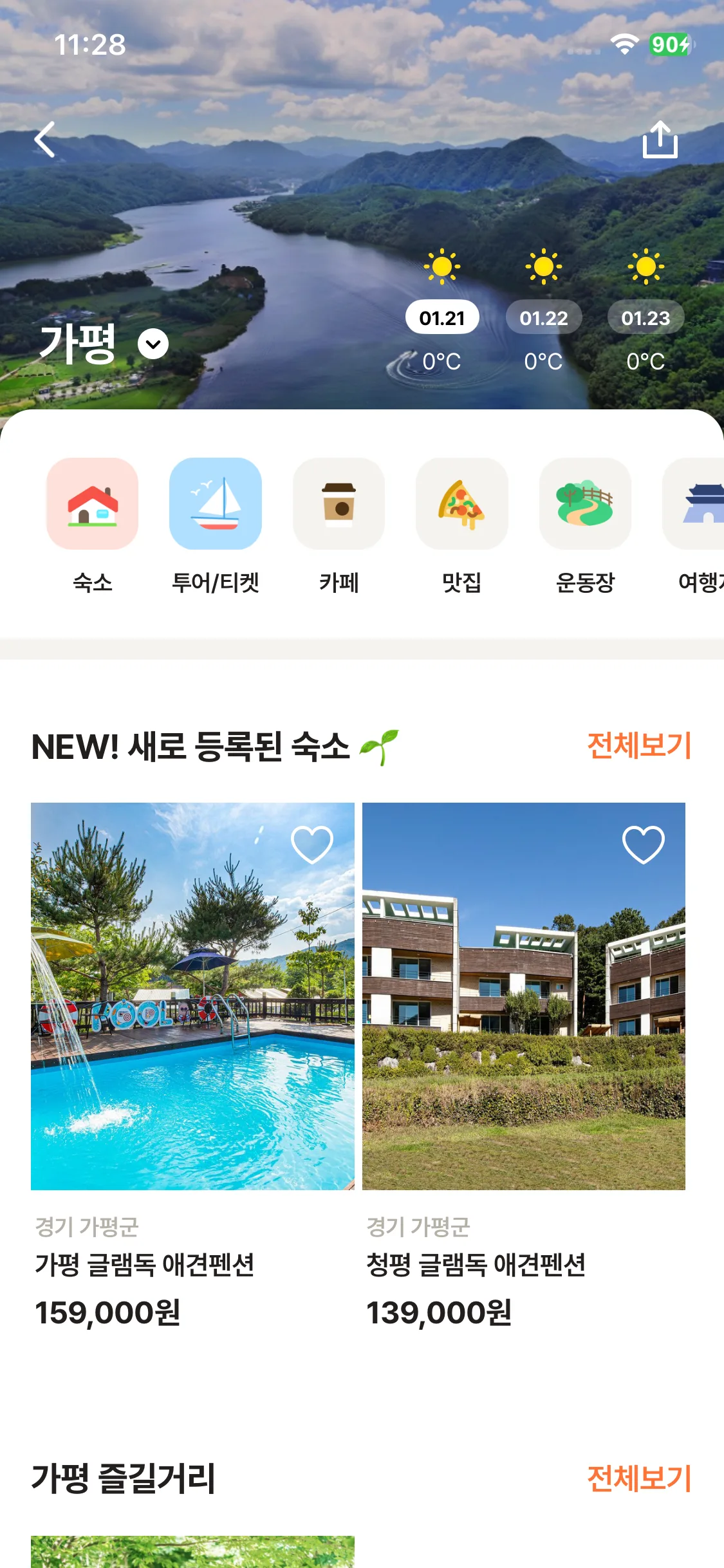This screenshot has height=1568, width=724.
Task: Select the 01.21 weather date
Action: [442, 317]
